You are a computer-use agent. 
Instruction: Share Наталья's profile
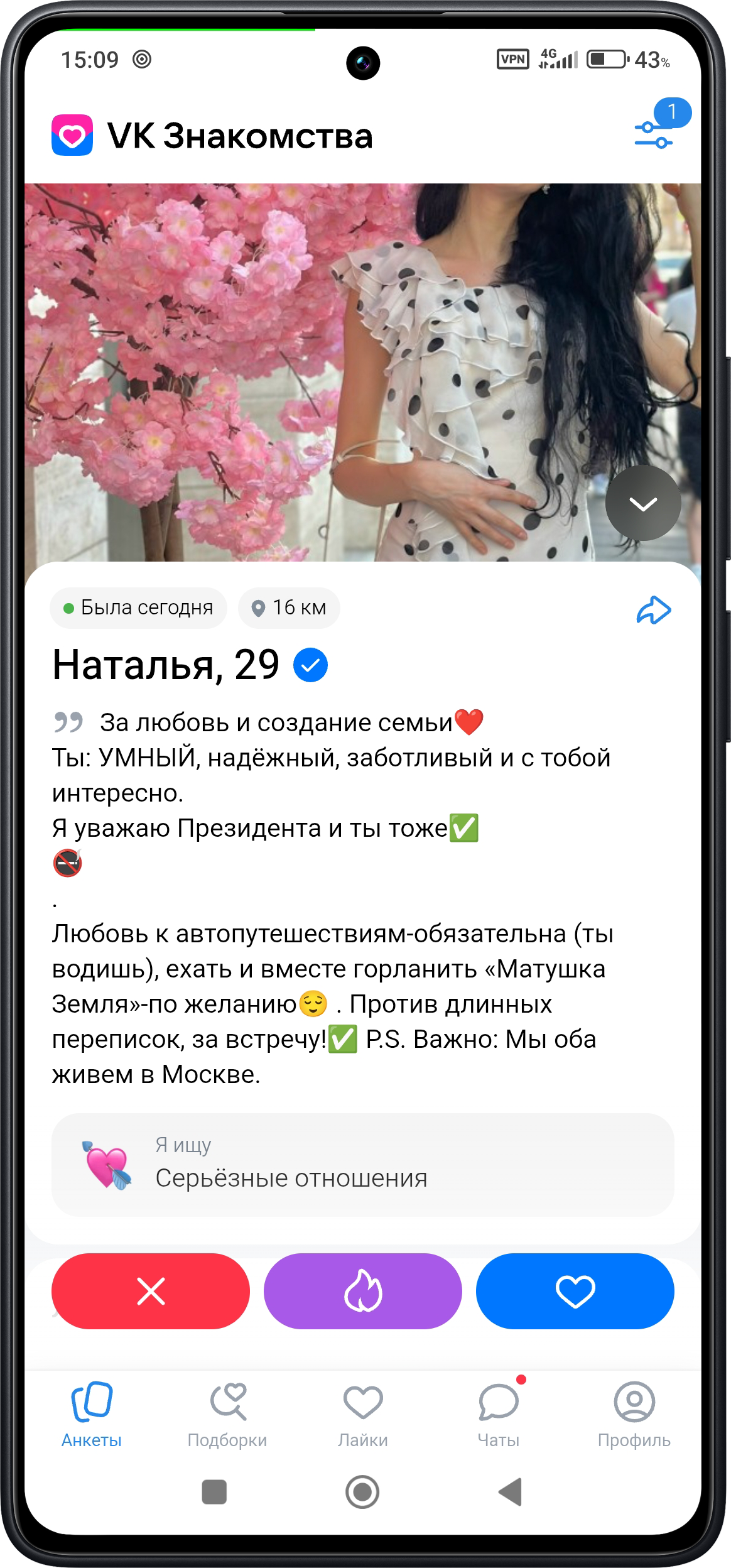[654, 609]
